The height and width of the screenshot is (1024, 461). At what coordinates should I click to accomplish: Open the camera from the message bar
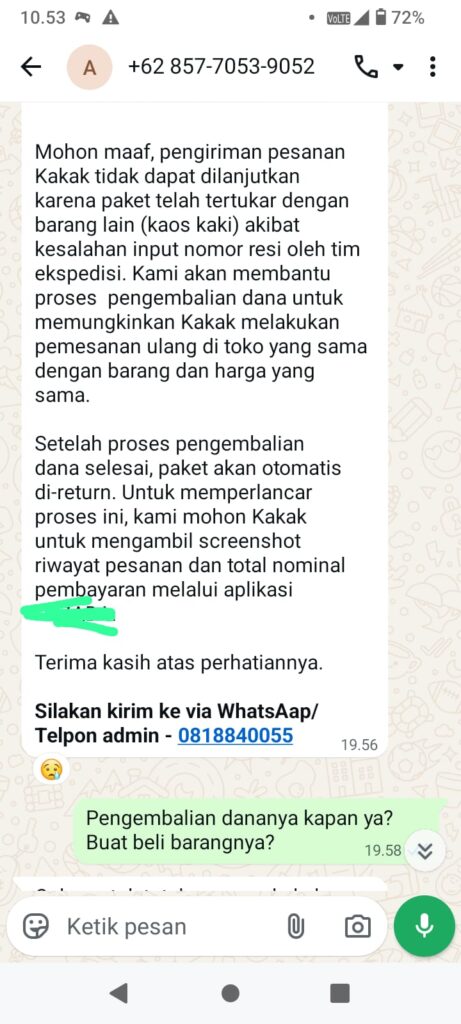click(357, 927)
